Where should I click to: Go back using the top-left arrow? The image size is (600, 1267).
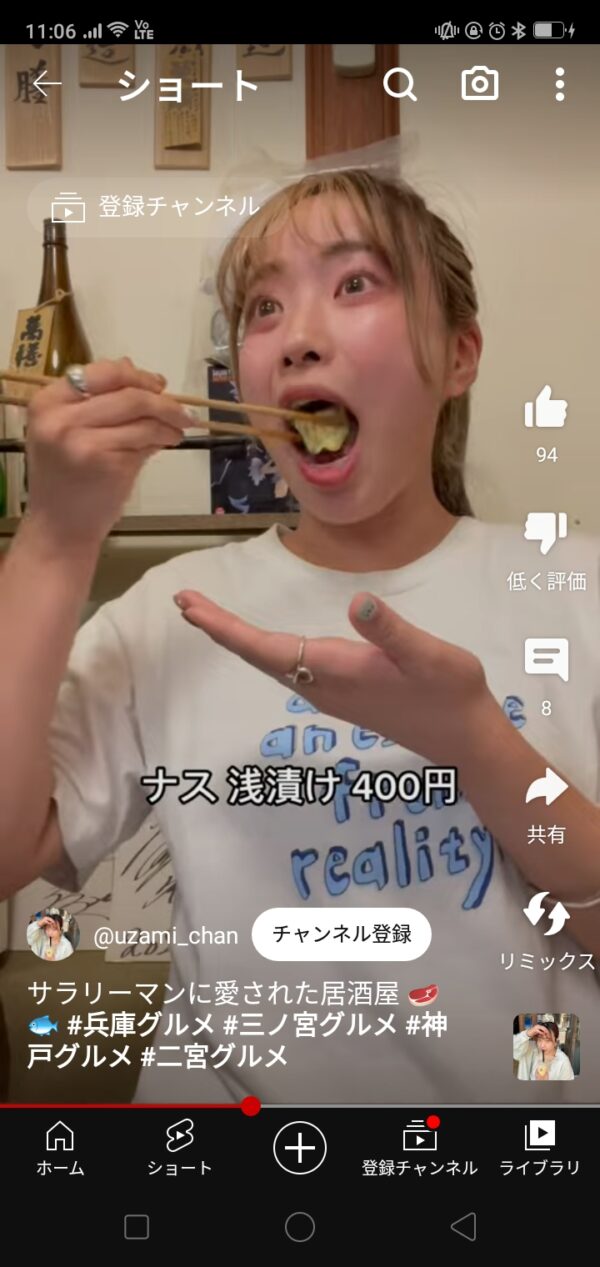47,85
